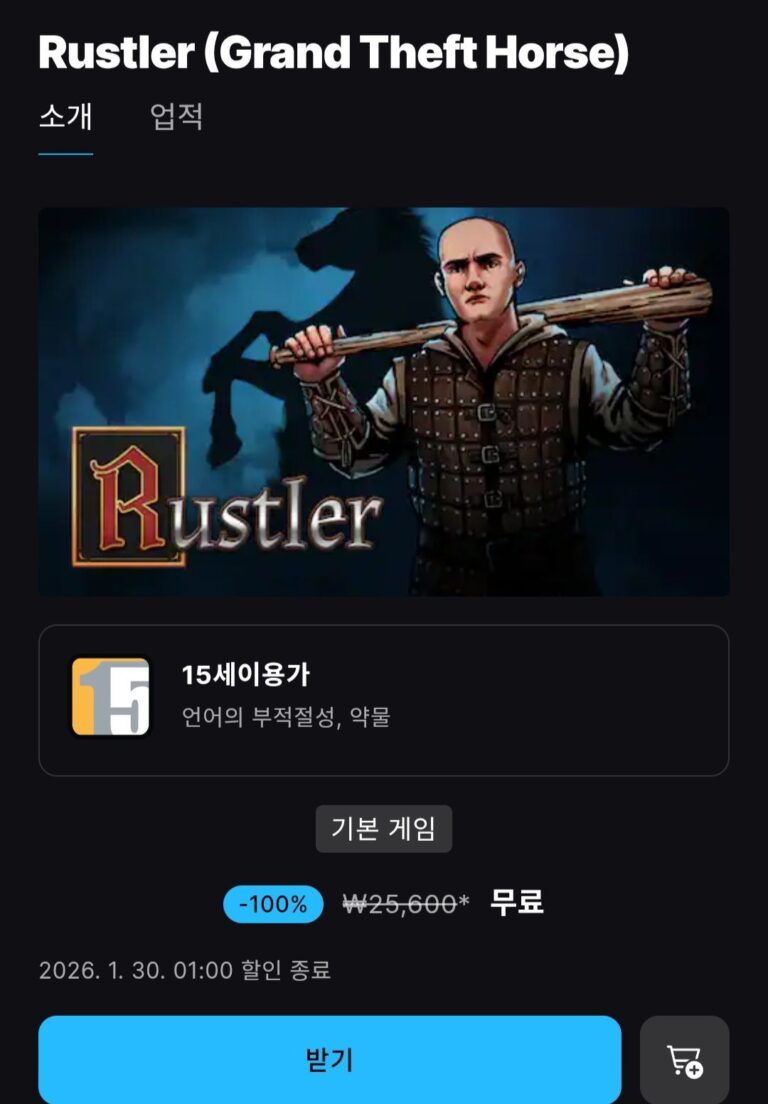Viewport: 768px width, 1104px height.
Task: Add Rustler to the cart
Action: point(684,1060)
